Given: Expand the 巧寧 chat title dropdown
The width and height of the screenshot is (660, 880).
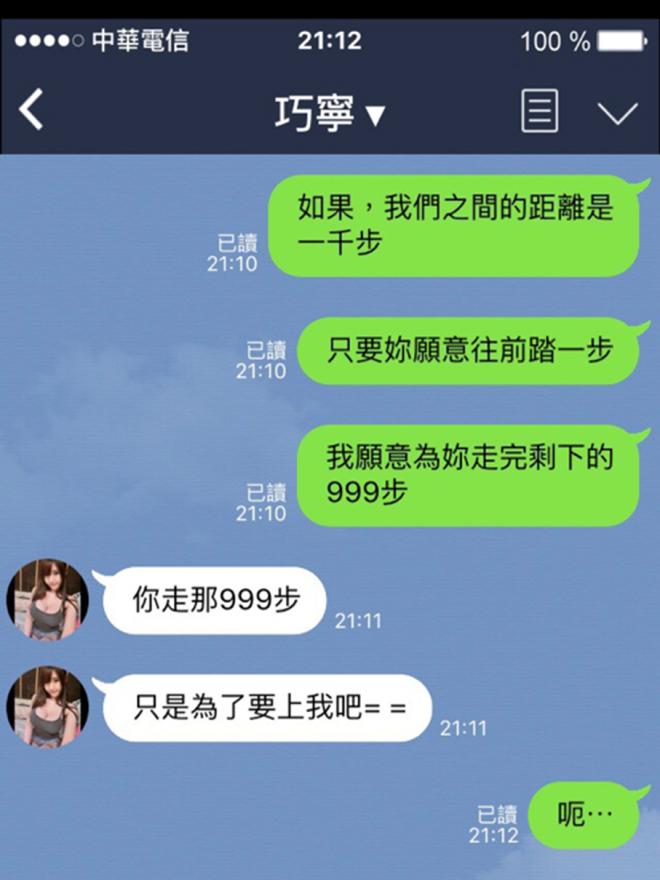Looking at the screenshot, I should point(329,113).
